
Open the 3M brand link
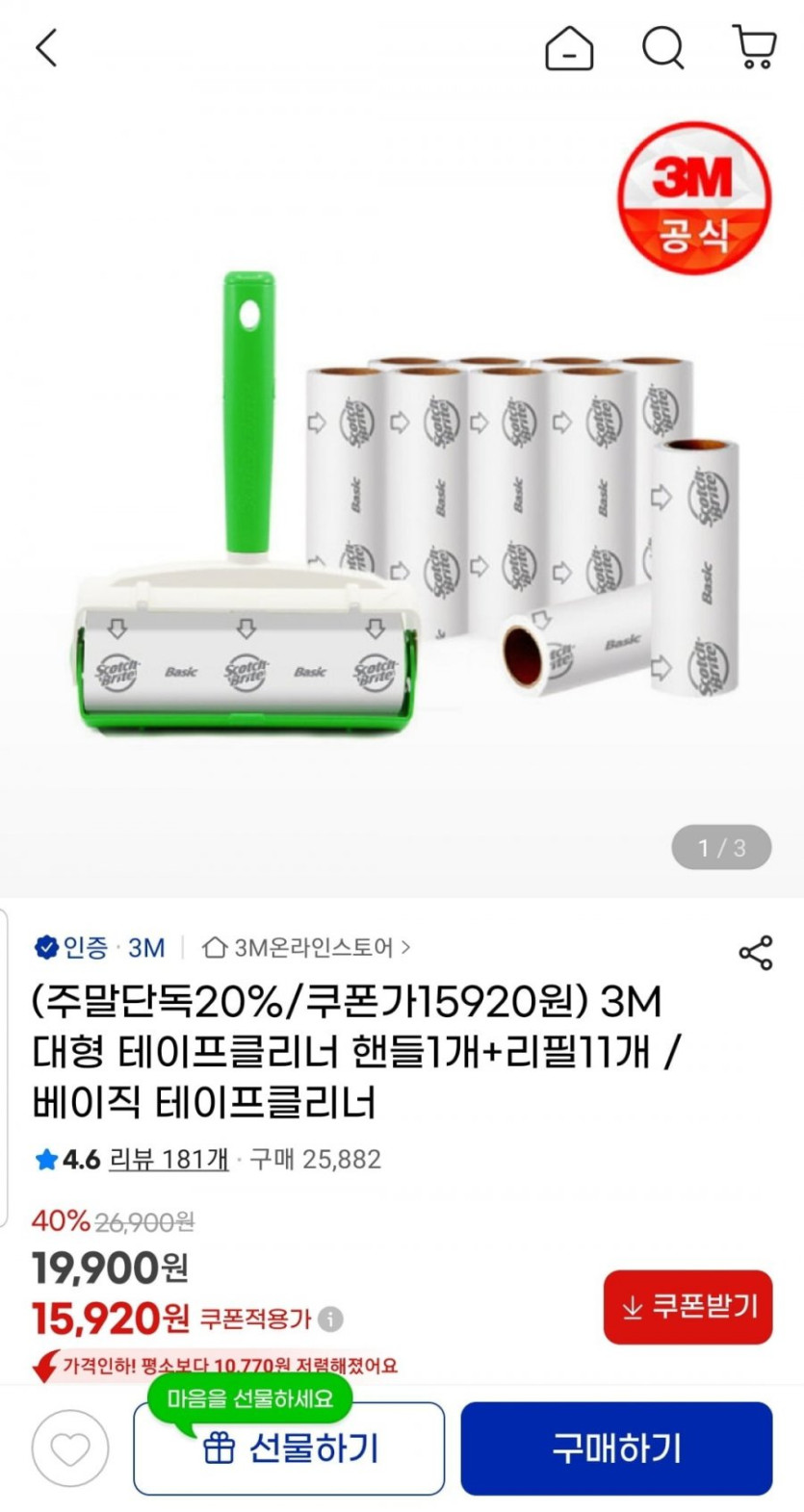click(146, 948)
